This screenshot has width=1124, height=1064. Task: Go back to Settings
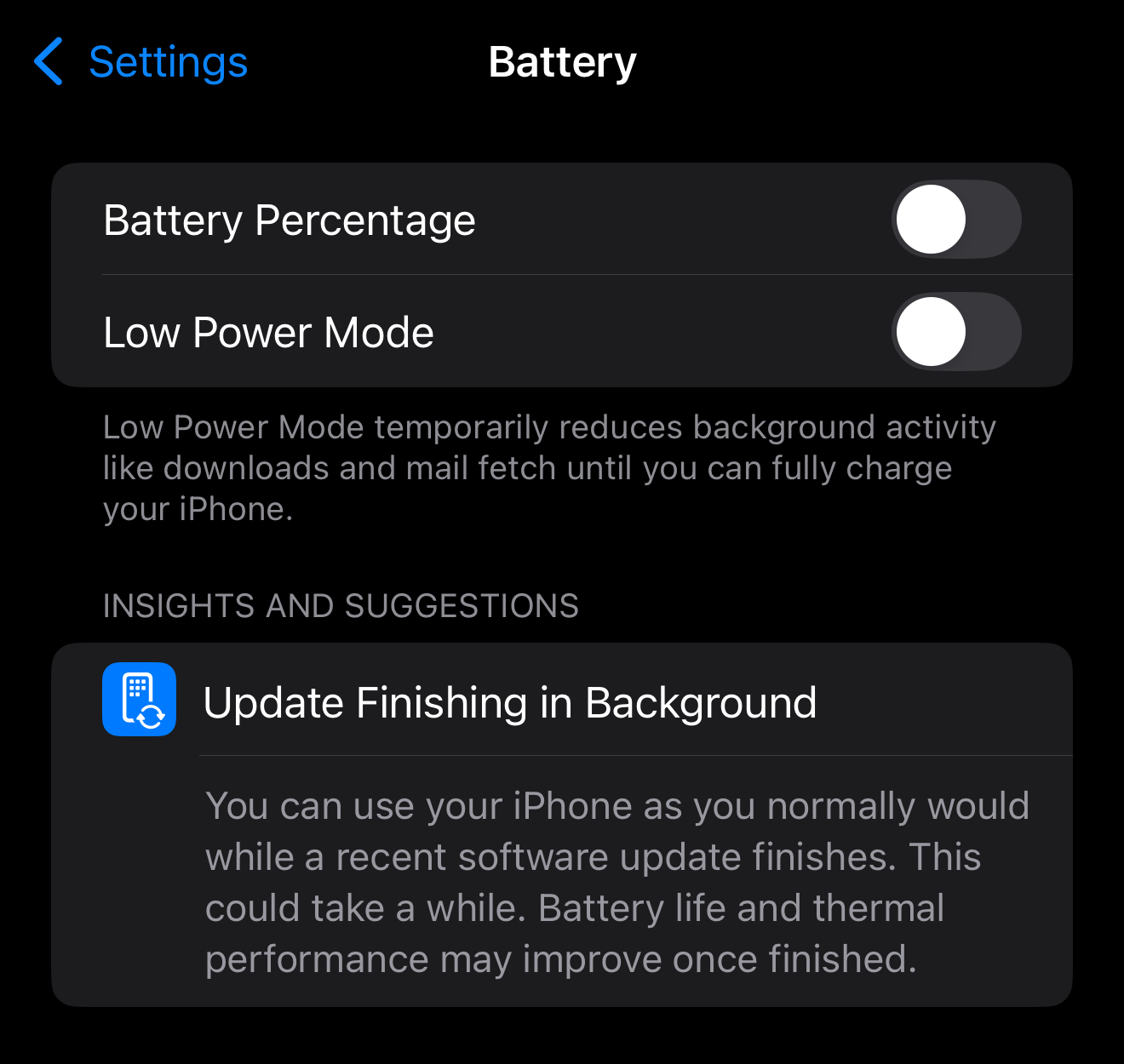point(141,62)
